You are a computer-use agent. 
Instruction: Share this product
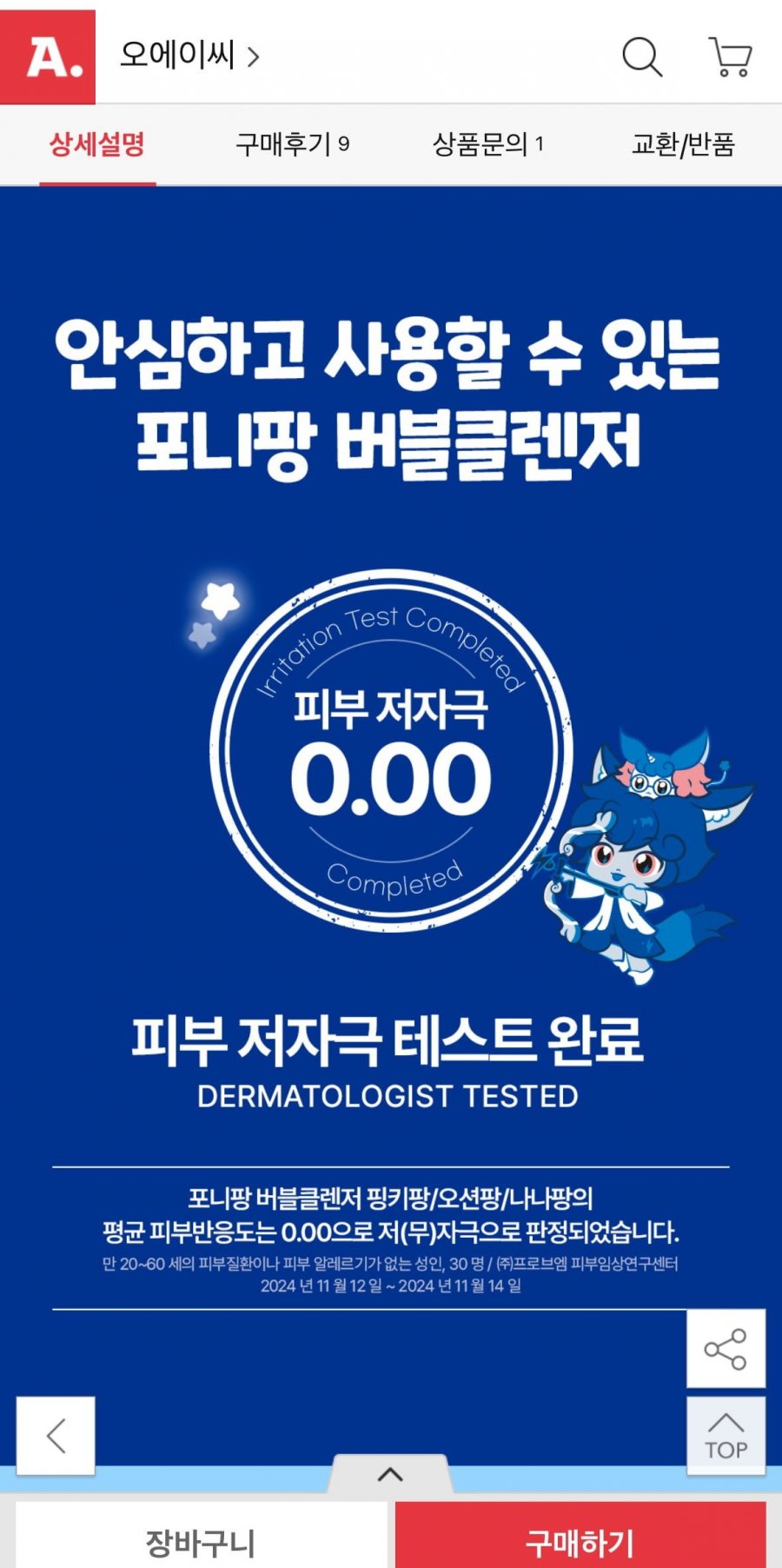[x=726, y=1349]
